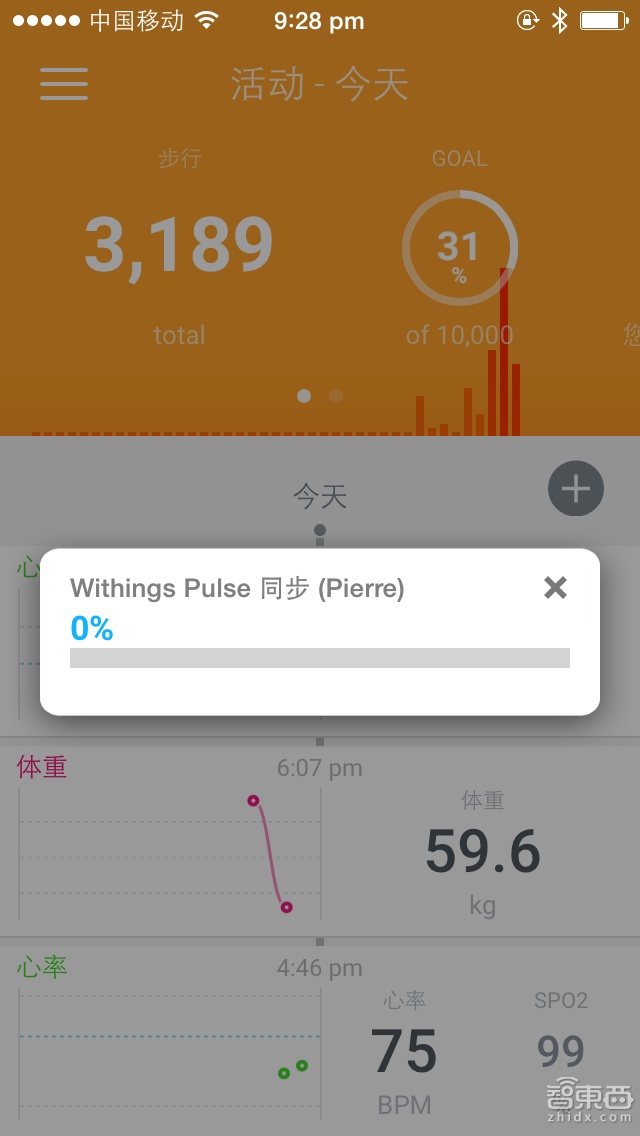The image size is (640, 1136).
Task: Open the 体重 weight card
Action: pos(320,840)
